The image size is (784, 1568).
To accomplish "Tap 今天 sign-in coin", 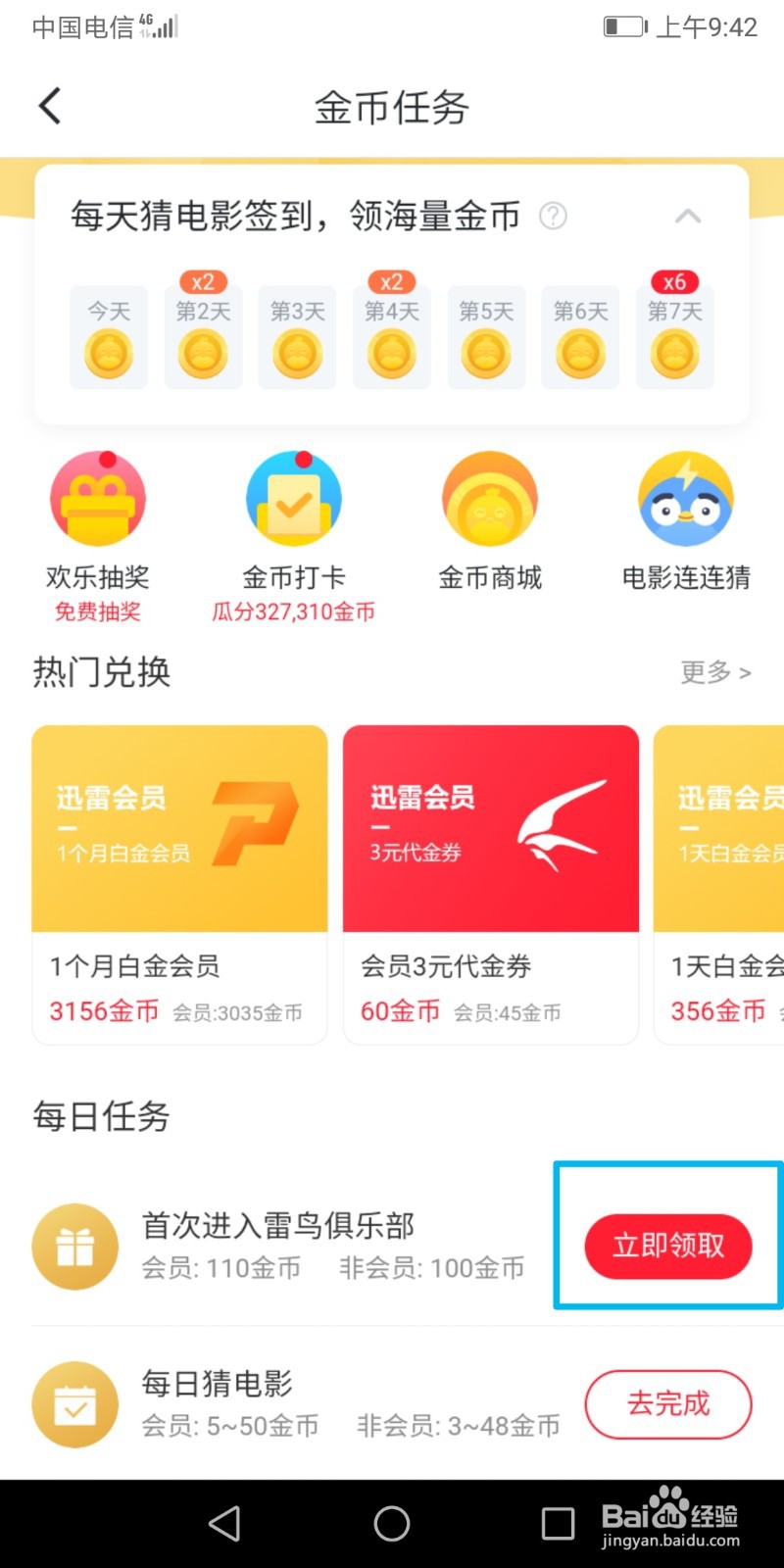I will 109,338.
